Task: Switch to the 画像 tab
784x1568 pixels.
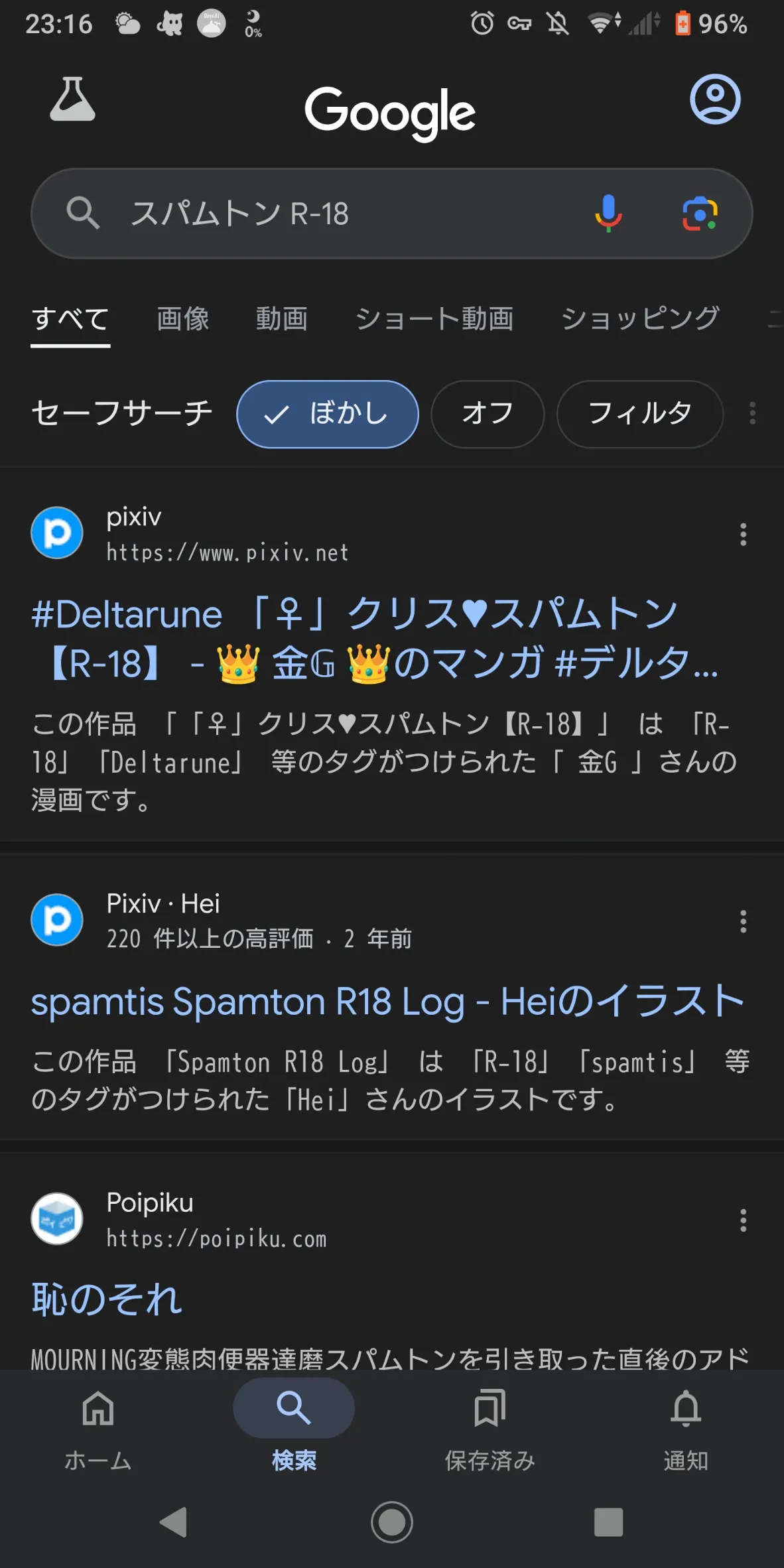Action: coord(183,319)
